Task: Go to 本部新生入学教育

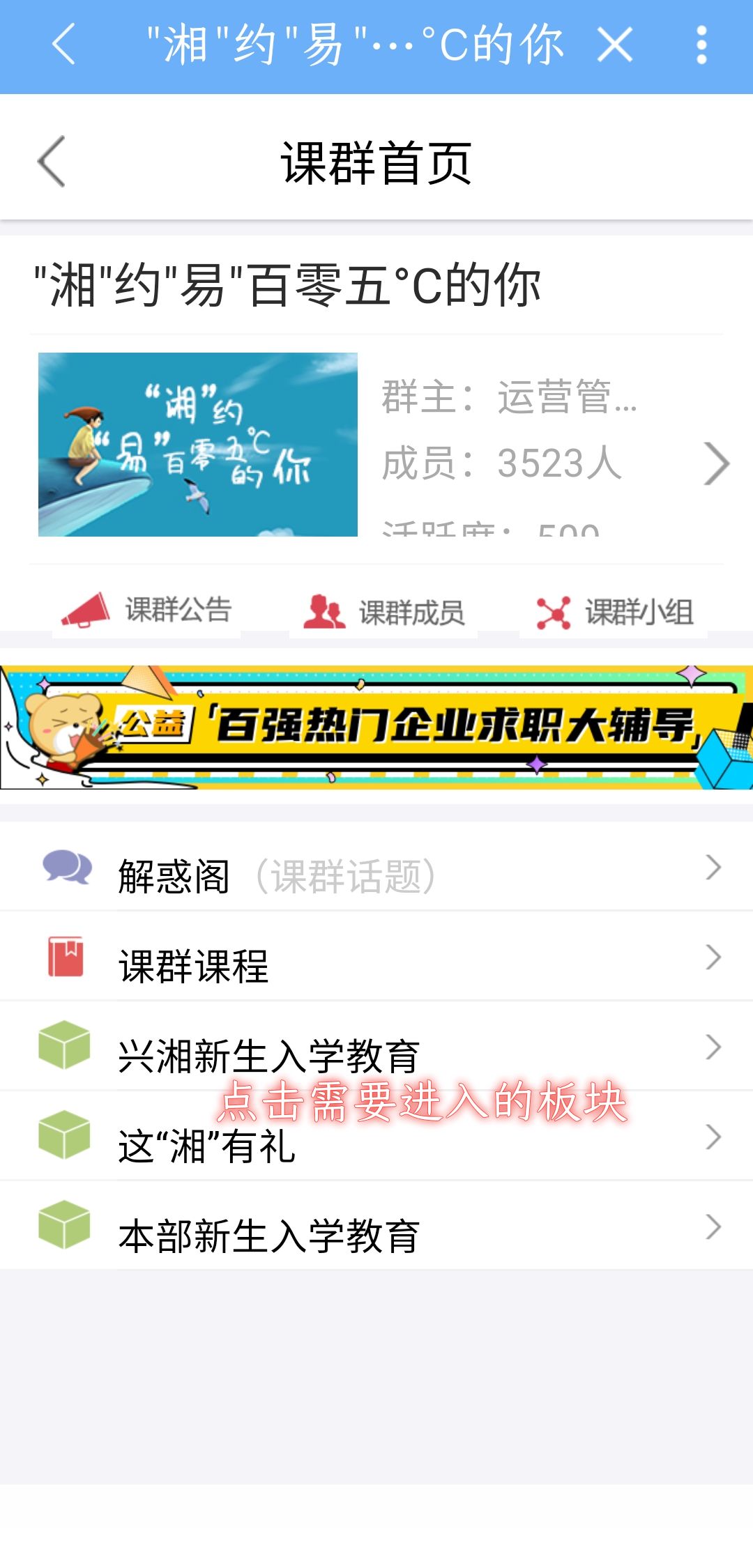Action: point(376,1228)
